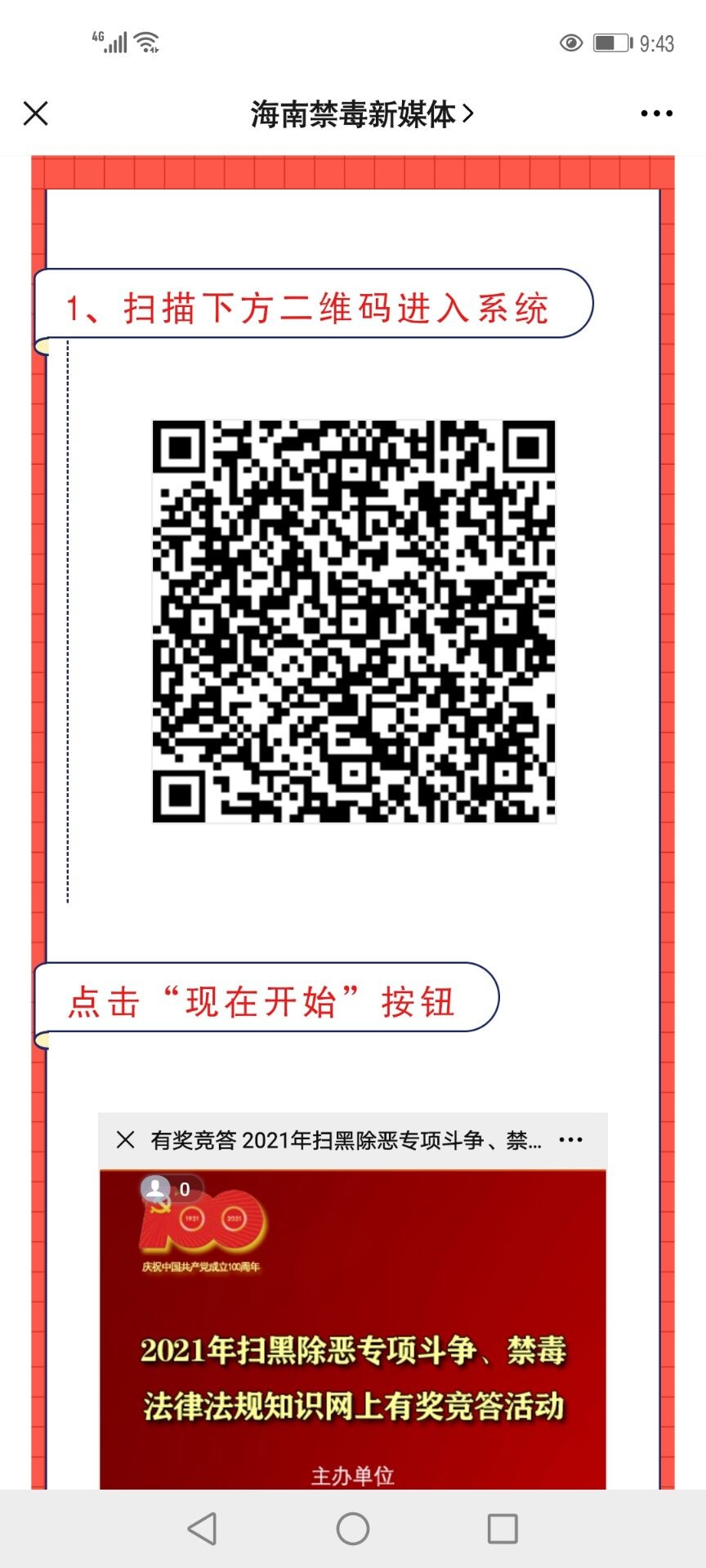
Task: Close the article page
Action: (x=36, y=114)
